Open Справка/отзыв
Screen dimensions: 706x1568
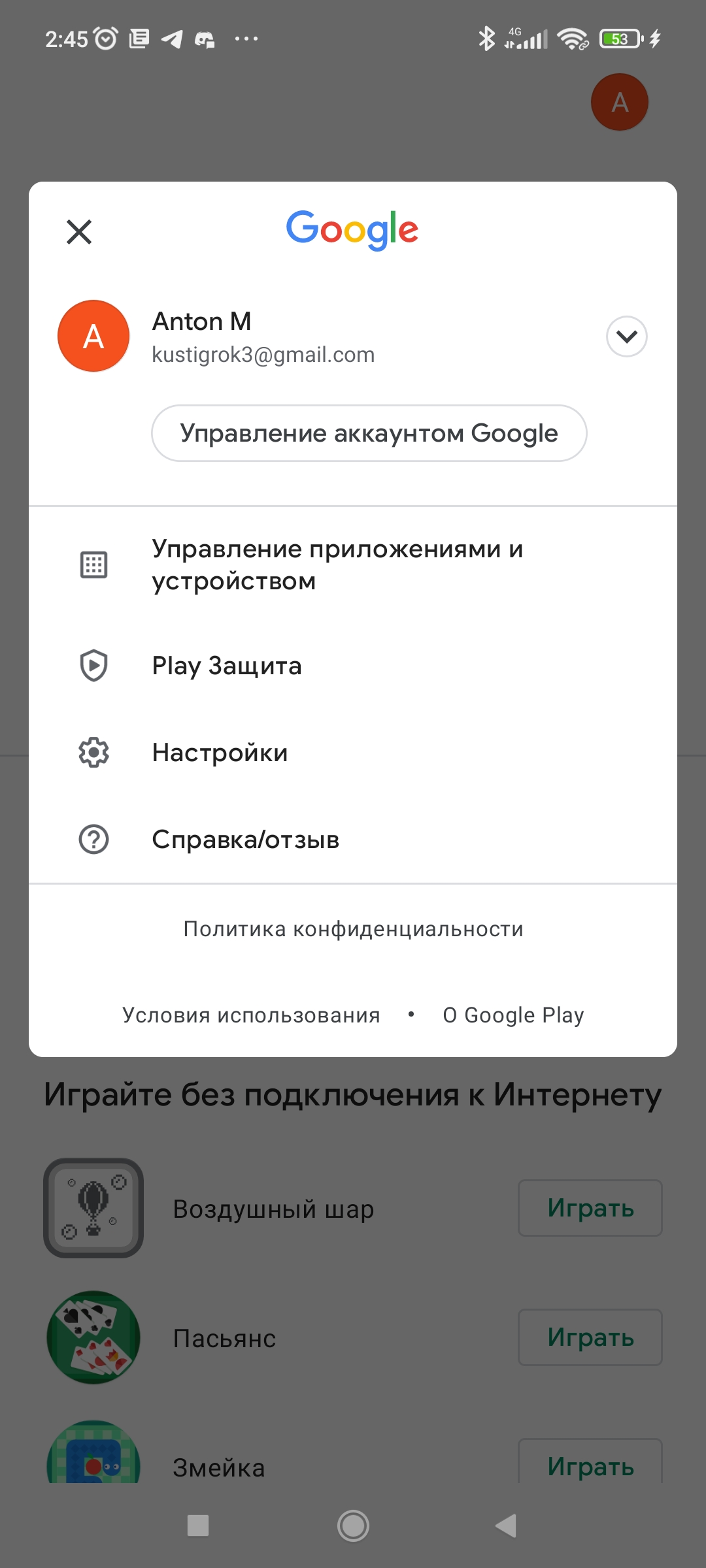pos(245,840)
